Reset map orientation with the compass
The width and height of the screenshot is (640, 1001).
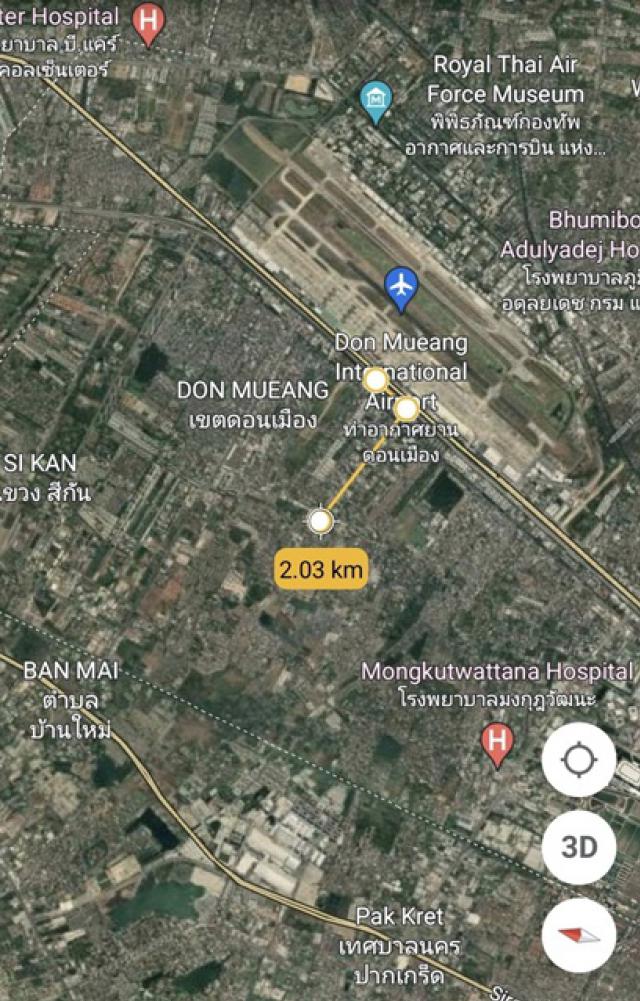click(x=578, y=934)
